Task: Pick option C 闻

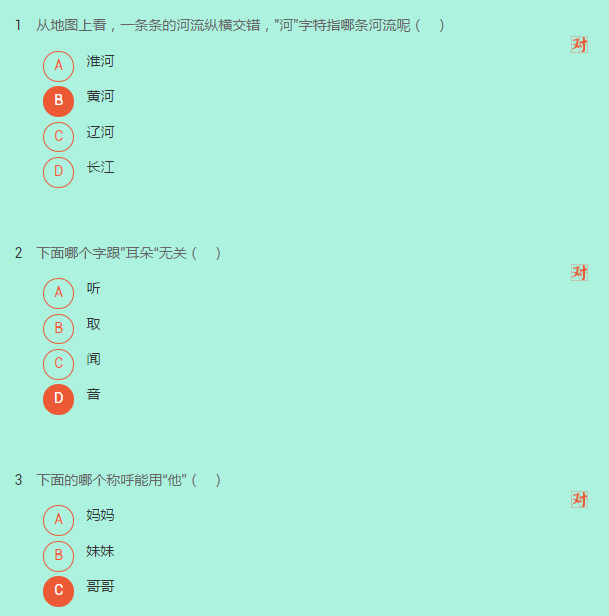Action: pos(58,363)
